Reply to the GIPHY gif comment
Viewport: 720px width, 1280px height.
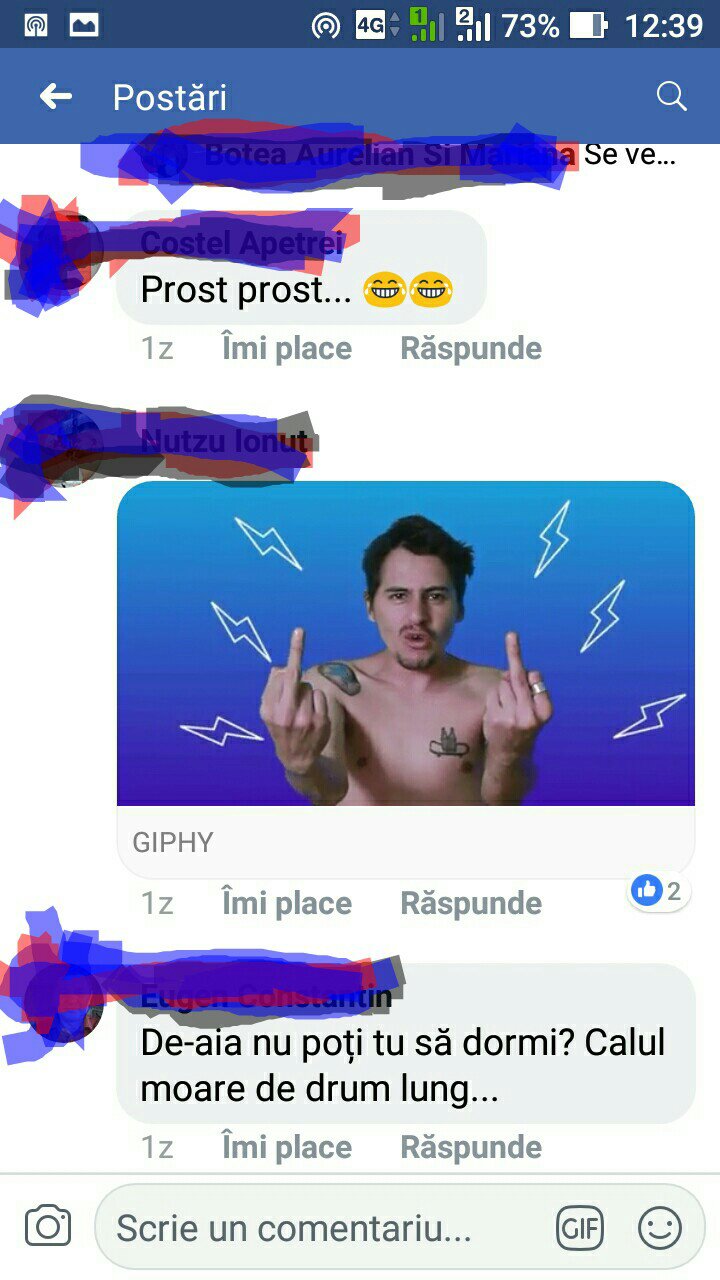click(x=471, y=904)
